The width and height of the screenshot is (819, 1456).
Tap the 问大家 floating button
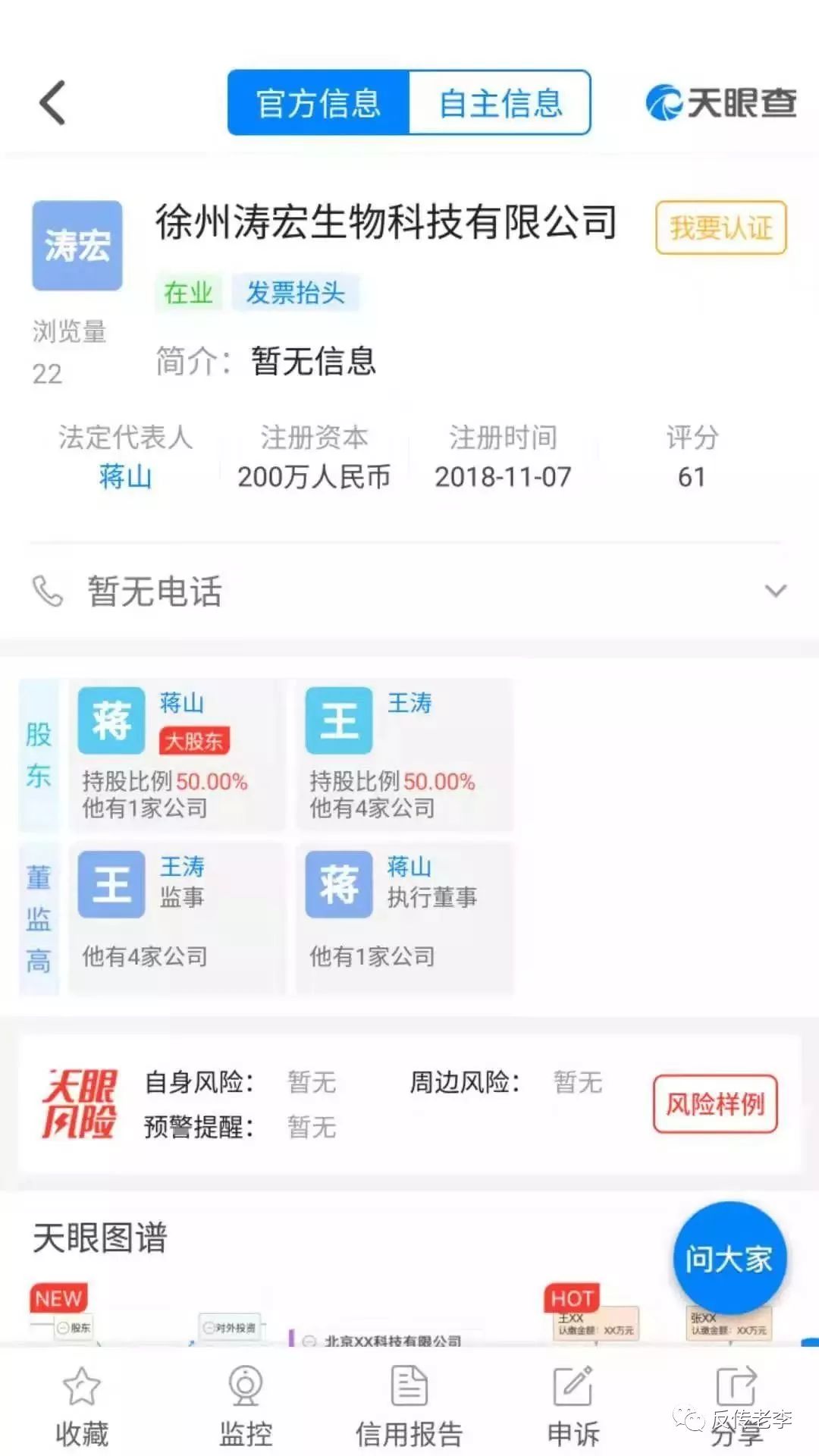pyautogui.click(x=729, y=1259)
